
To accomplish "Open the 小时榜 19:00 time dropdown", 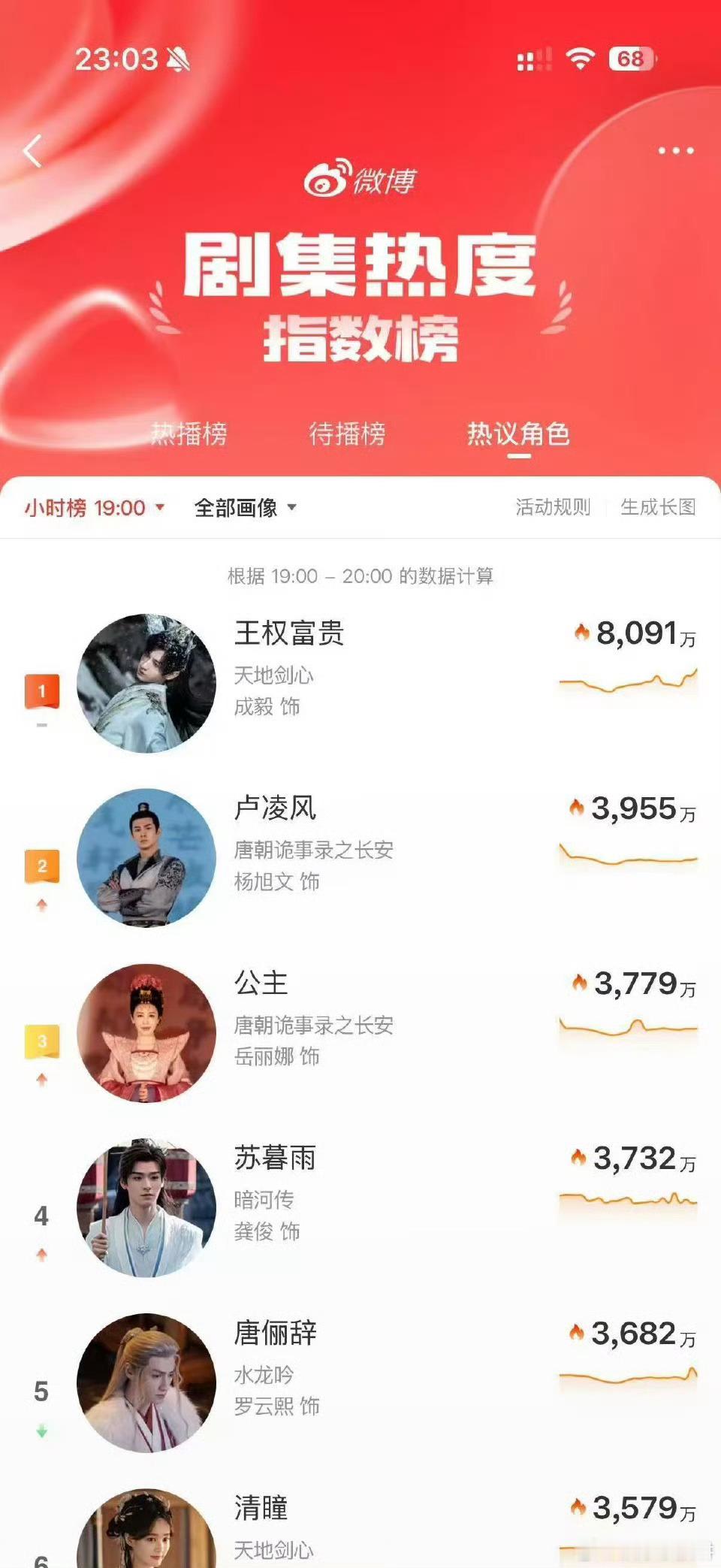I will click(90, 508).
